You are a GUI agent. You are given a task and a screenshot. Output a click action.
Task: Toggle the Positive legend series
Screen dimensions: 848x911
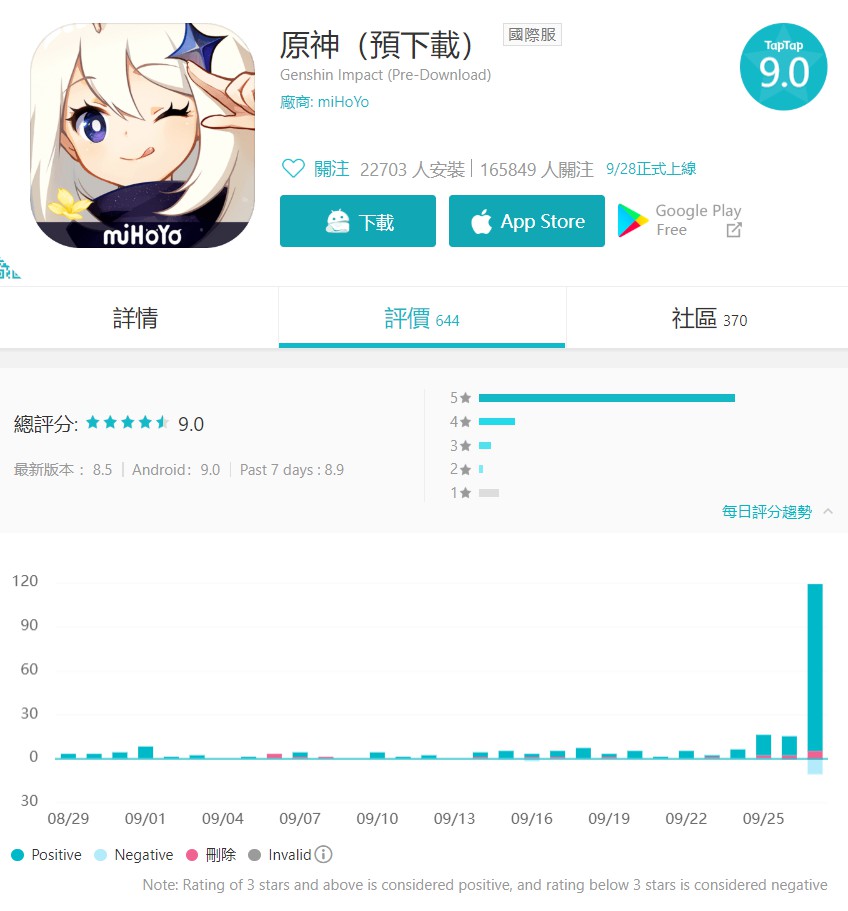[x=46, y=855]
